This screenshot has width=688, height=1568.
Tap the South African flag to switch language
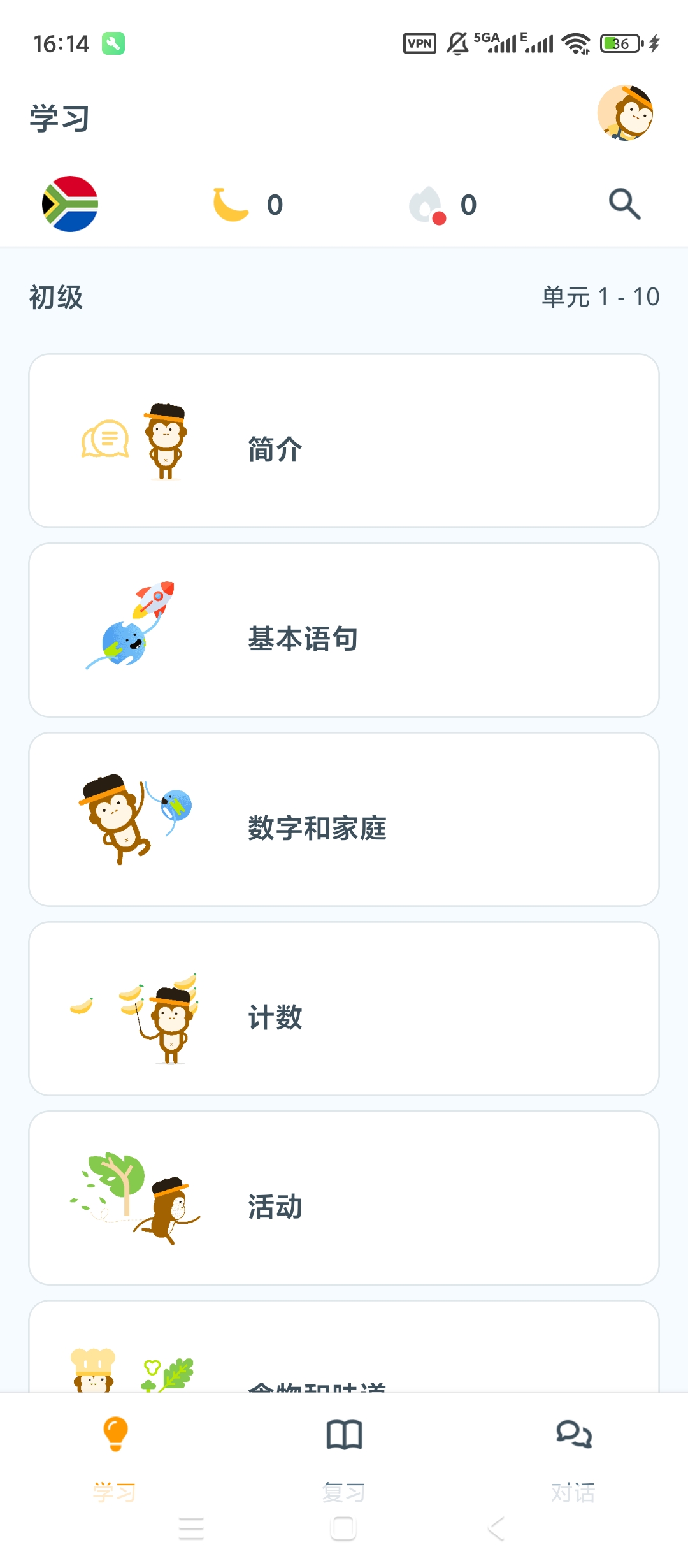70,204
